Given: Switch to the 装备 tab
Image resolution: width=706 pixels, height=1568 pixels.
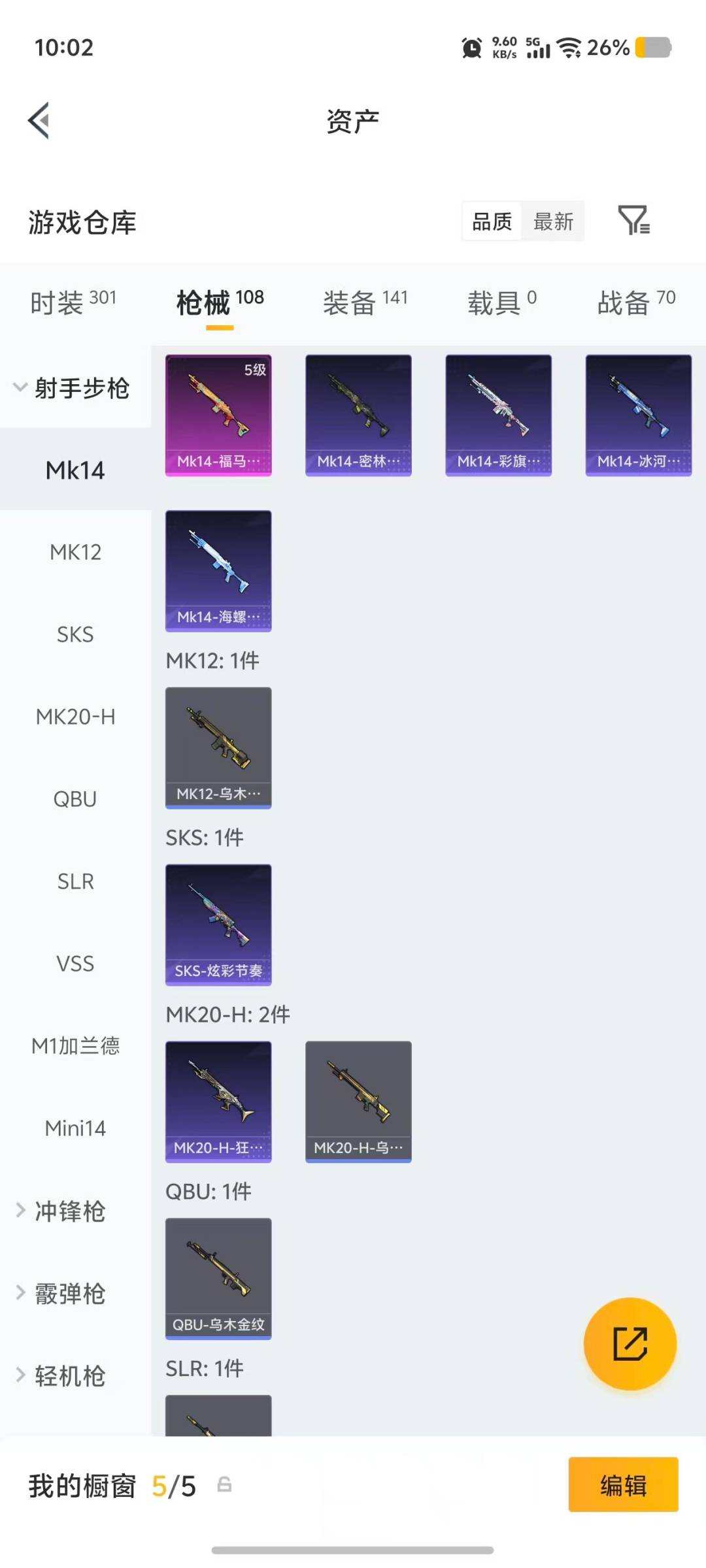Looking at the screenshot, I should click(365, 302).
